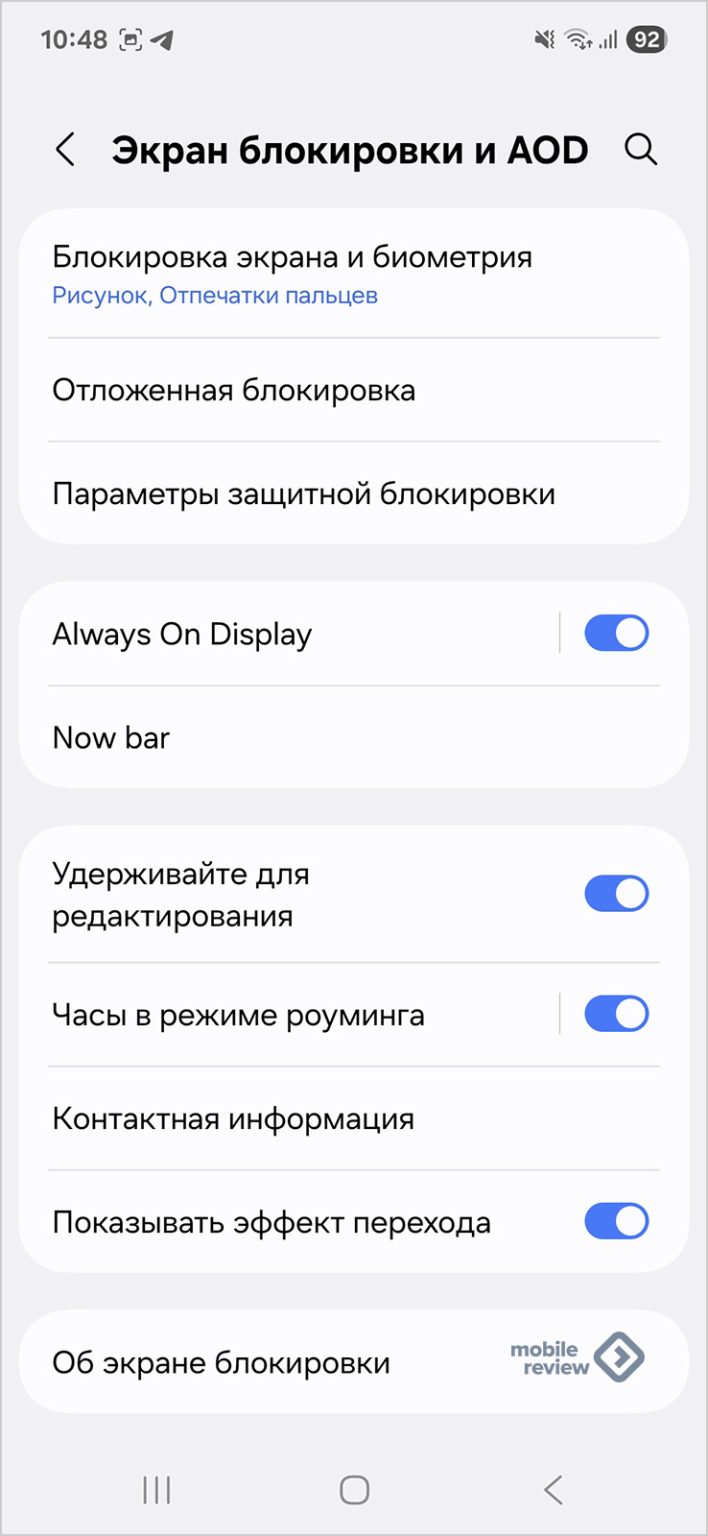Open recent apps from navigation bar
The height and width of the screenshot is (1536, 708).
point(157,1489)
